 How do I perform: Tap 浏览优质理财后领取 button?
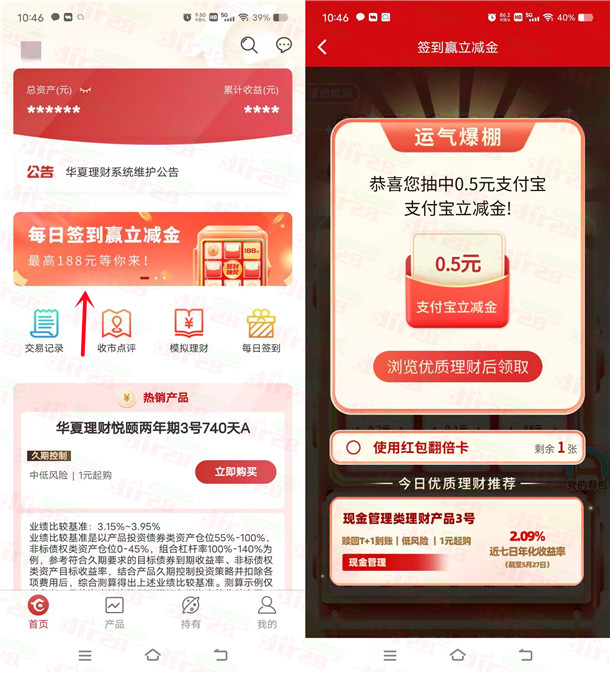click(457, 366)
